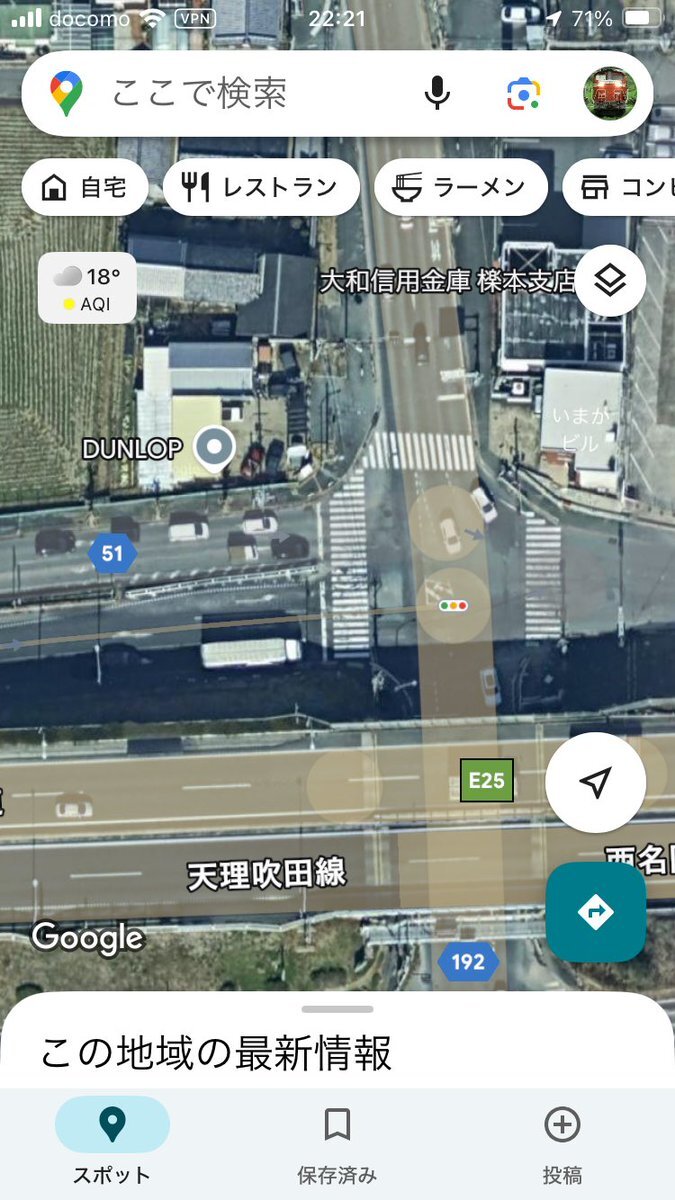The width and height of the screenshot is (675, 1200).
Task: Expand the この地域の最新情報 sheet
Action: 337,1040
